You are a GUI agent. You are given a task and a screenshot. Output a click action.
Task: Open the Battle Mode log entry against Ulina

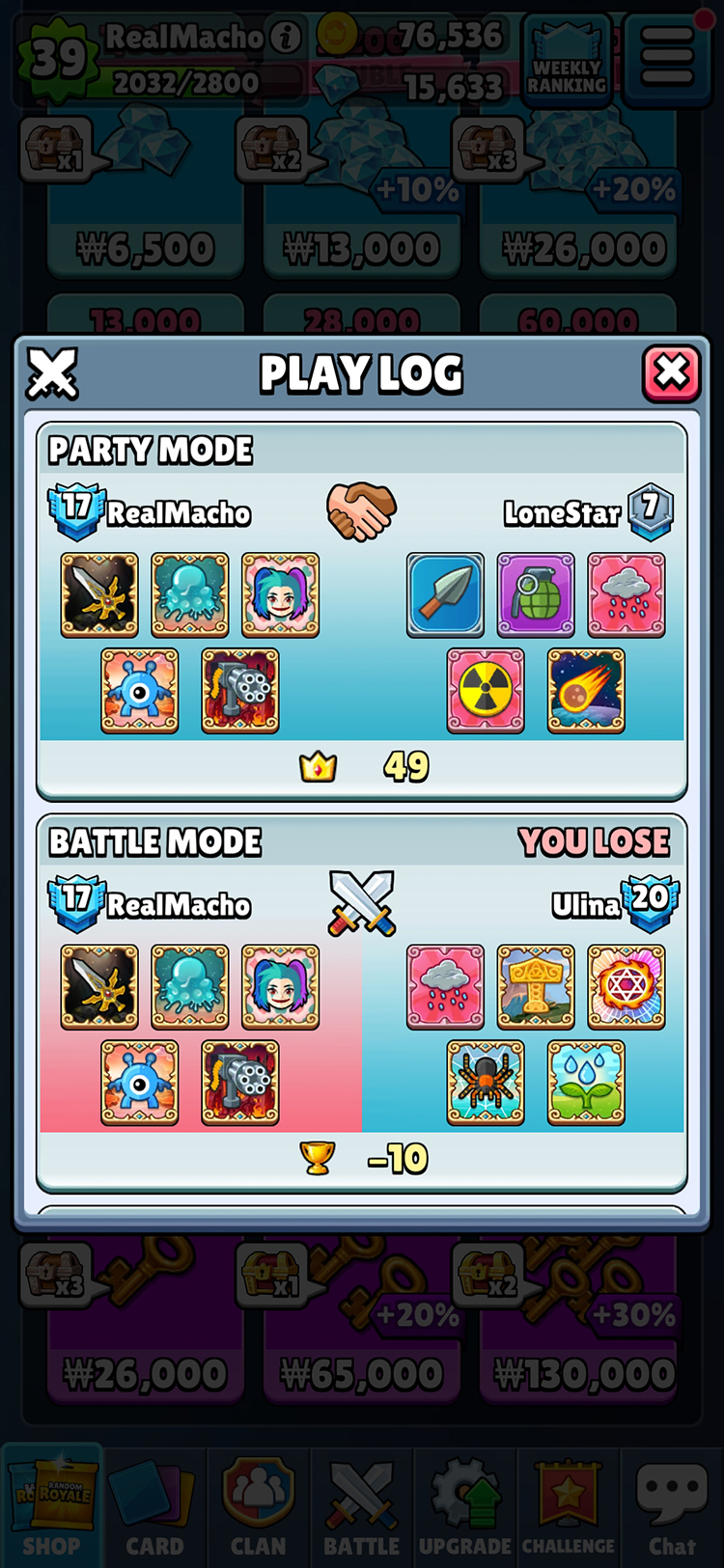pyautogui.click(x=361, y=1004)
